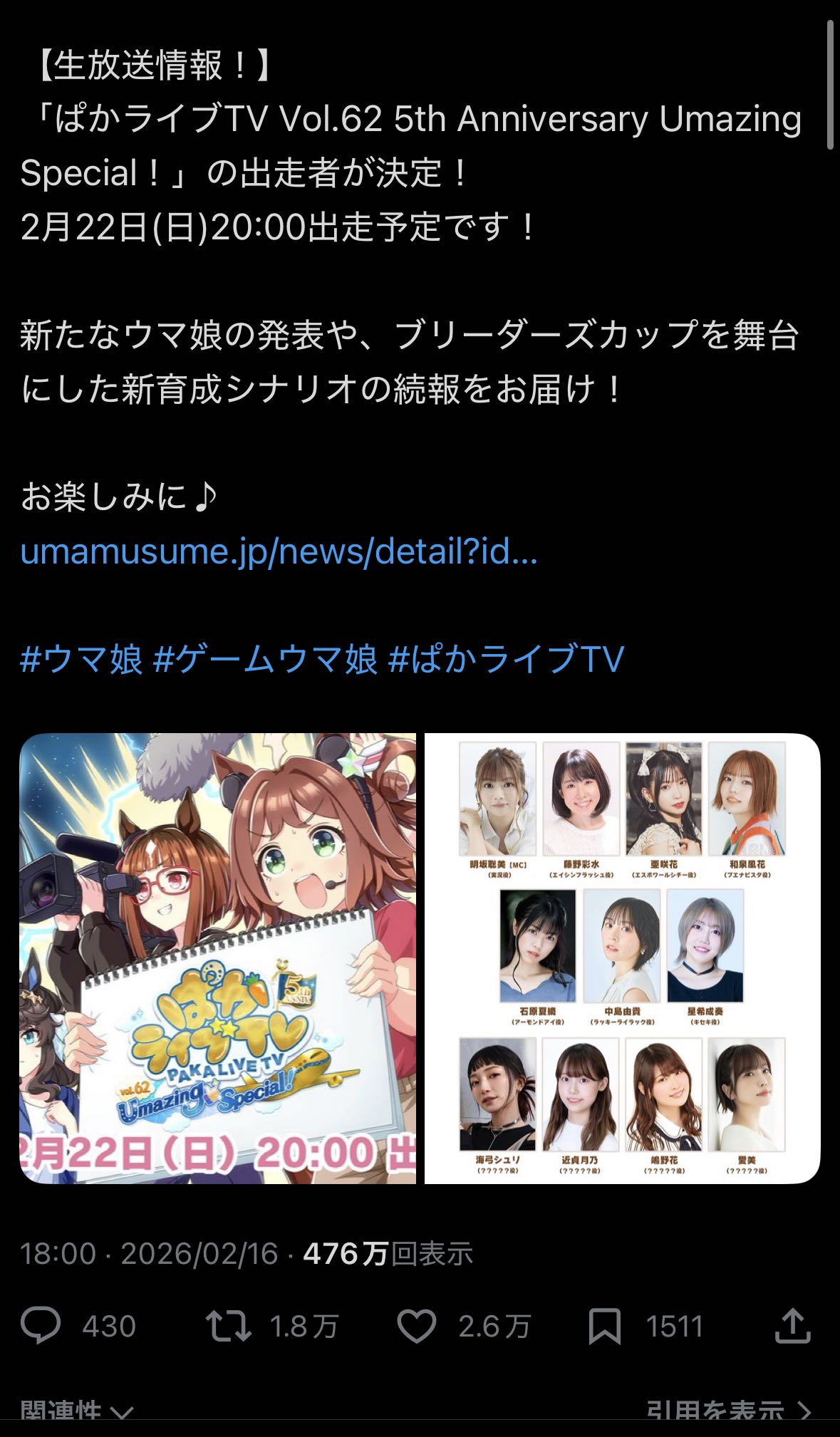
Task: Open the #ぱかライブTV hashtag
Action: 506,659
